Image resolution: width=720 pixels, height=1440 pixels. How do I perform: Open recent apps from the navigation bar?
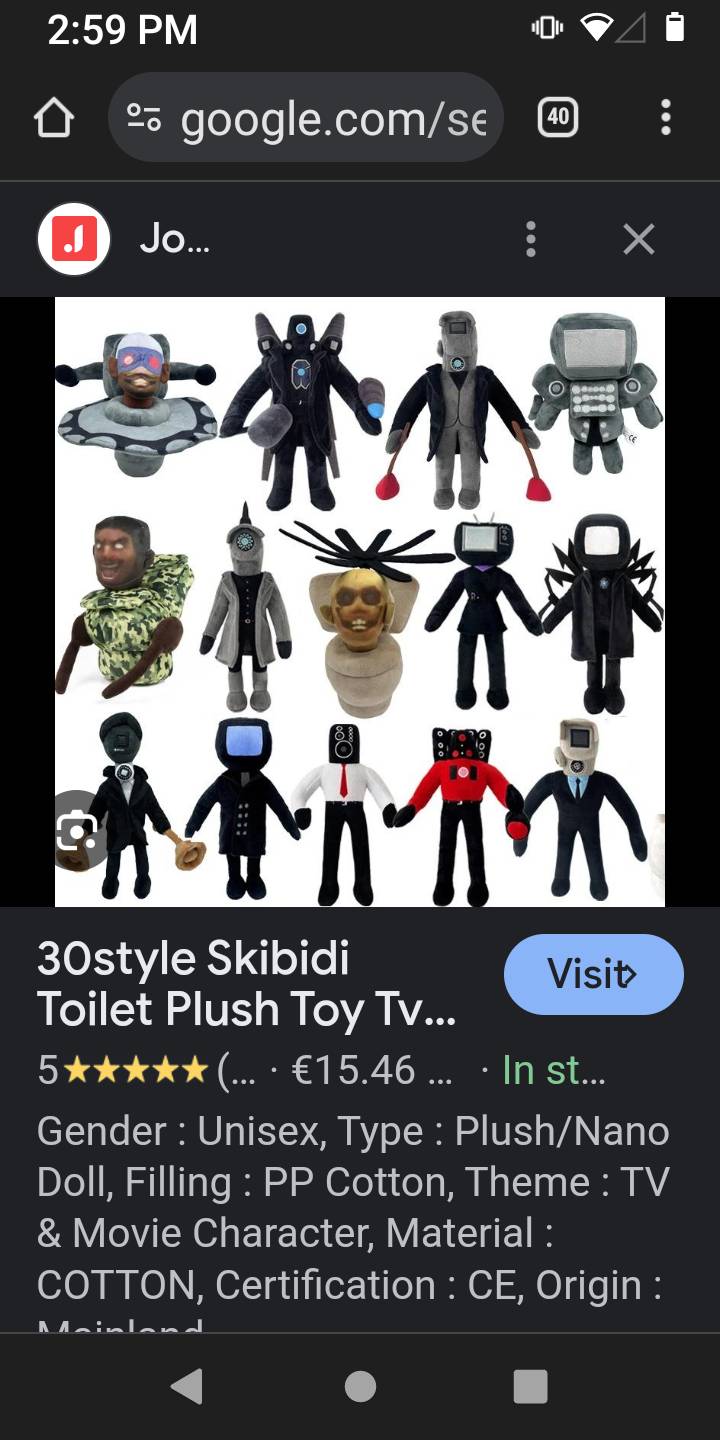(530, 1387)
